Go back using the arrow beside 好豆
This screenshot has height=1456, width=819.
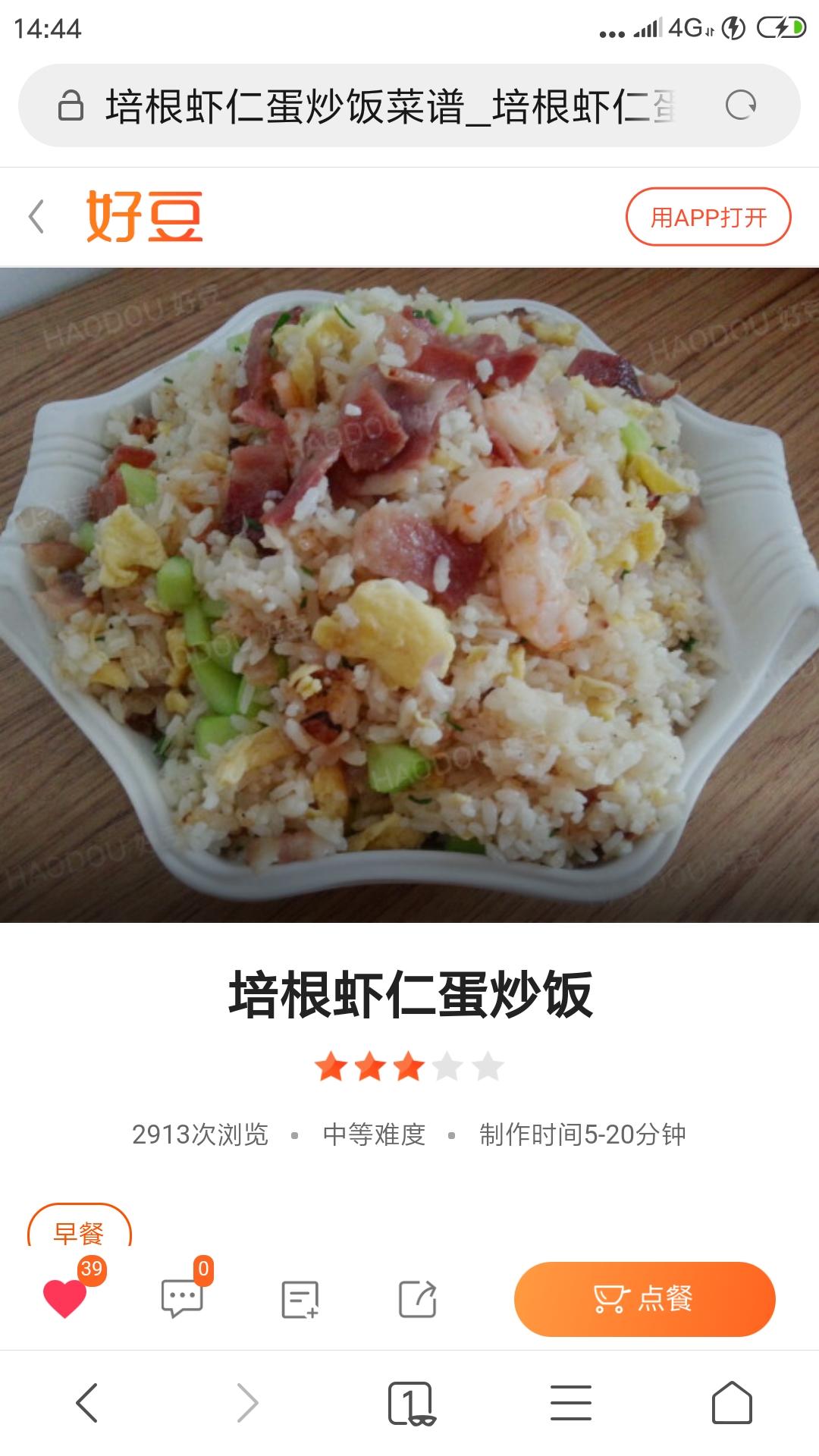pyautogui.click(x=36, y=216)
